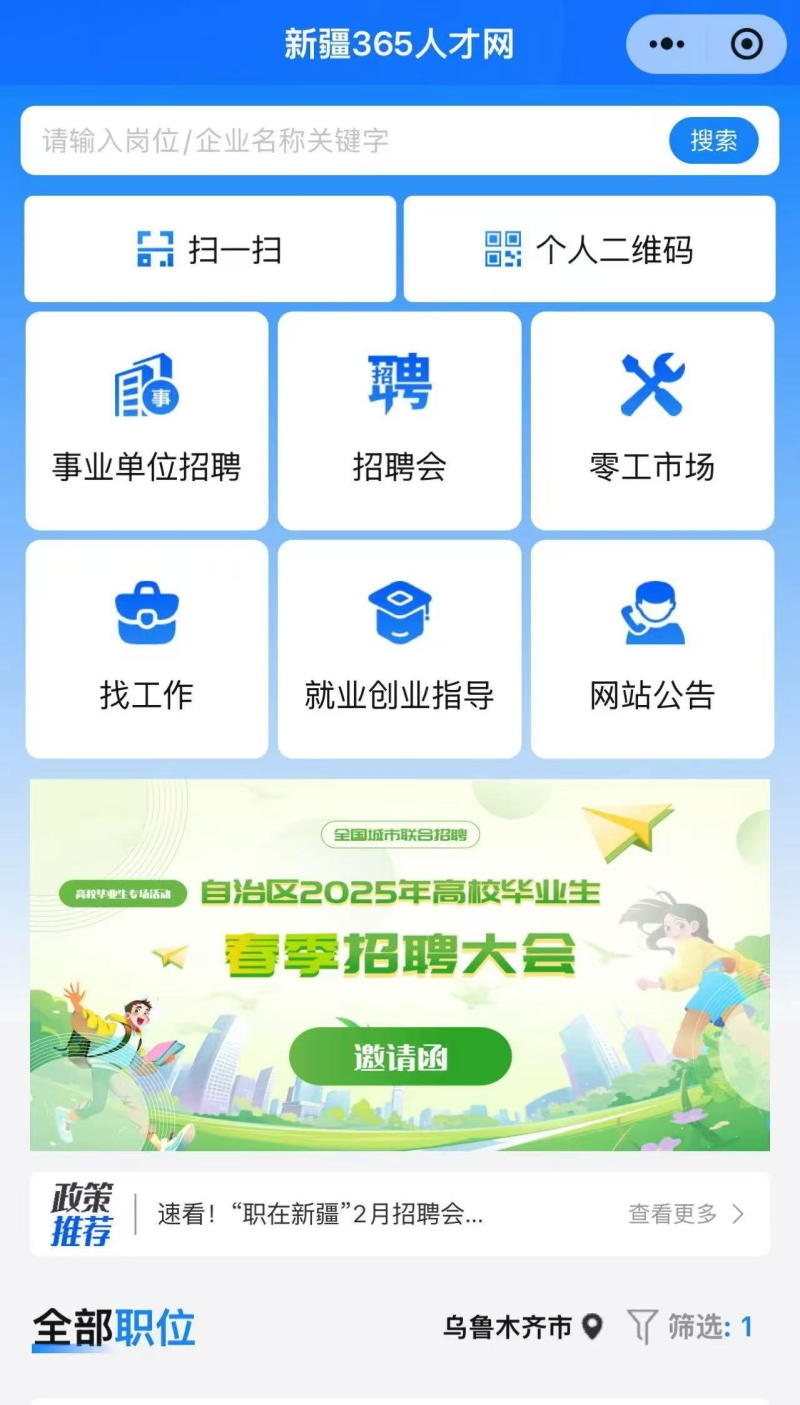Tap the job/company keyword search field
800x1405 pixels.
click(x=340, y=141)
